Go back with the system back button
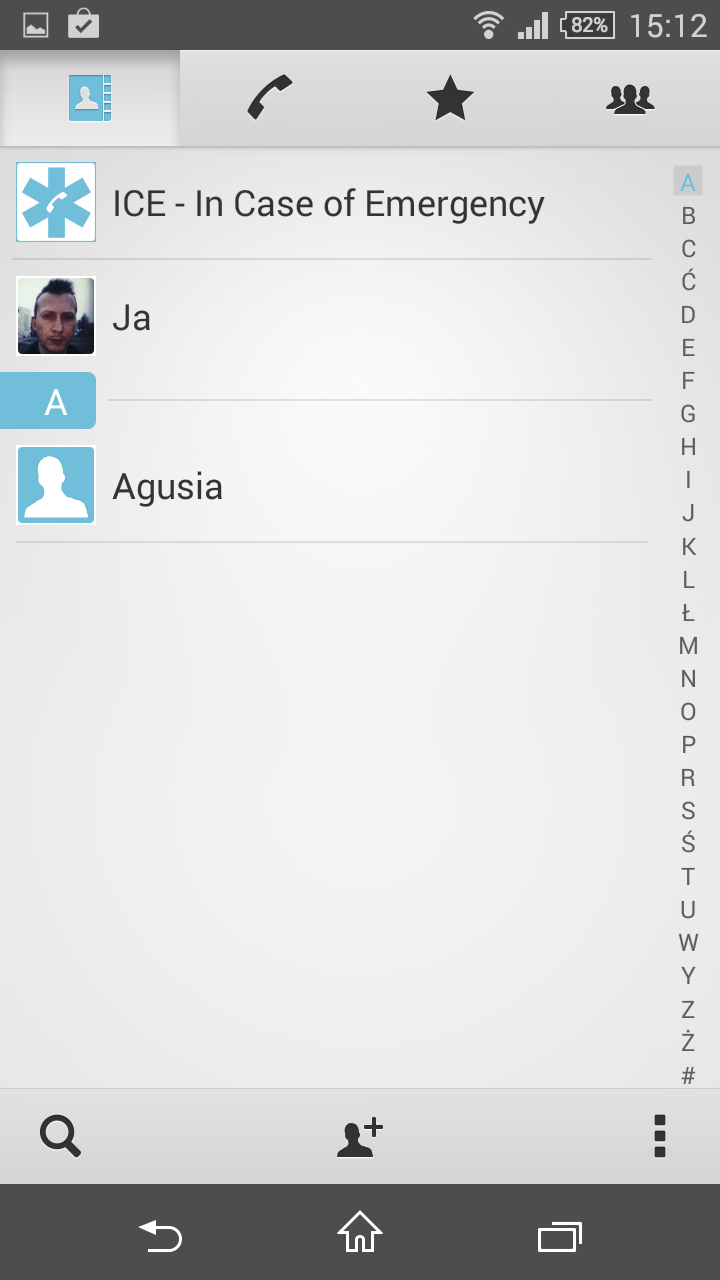The image size is (720, 1280). pos(160,1236)
